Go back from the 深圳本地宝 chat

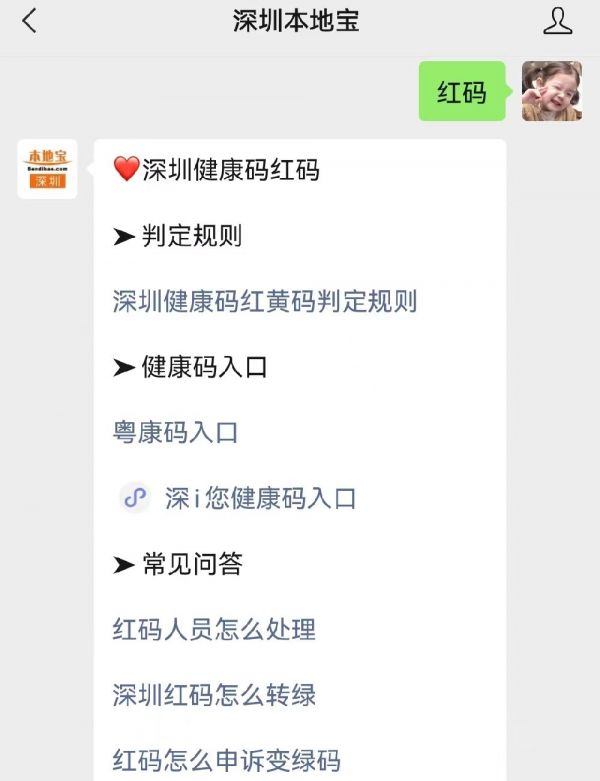[x=29, y=20]
